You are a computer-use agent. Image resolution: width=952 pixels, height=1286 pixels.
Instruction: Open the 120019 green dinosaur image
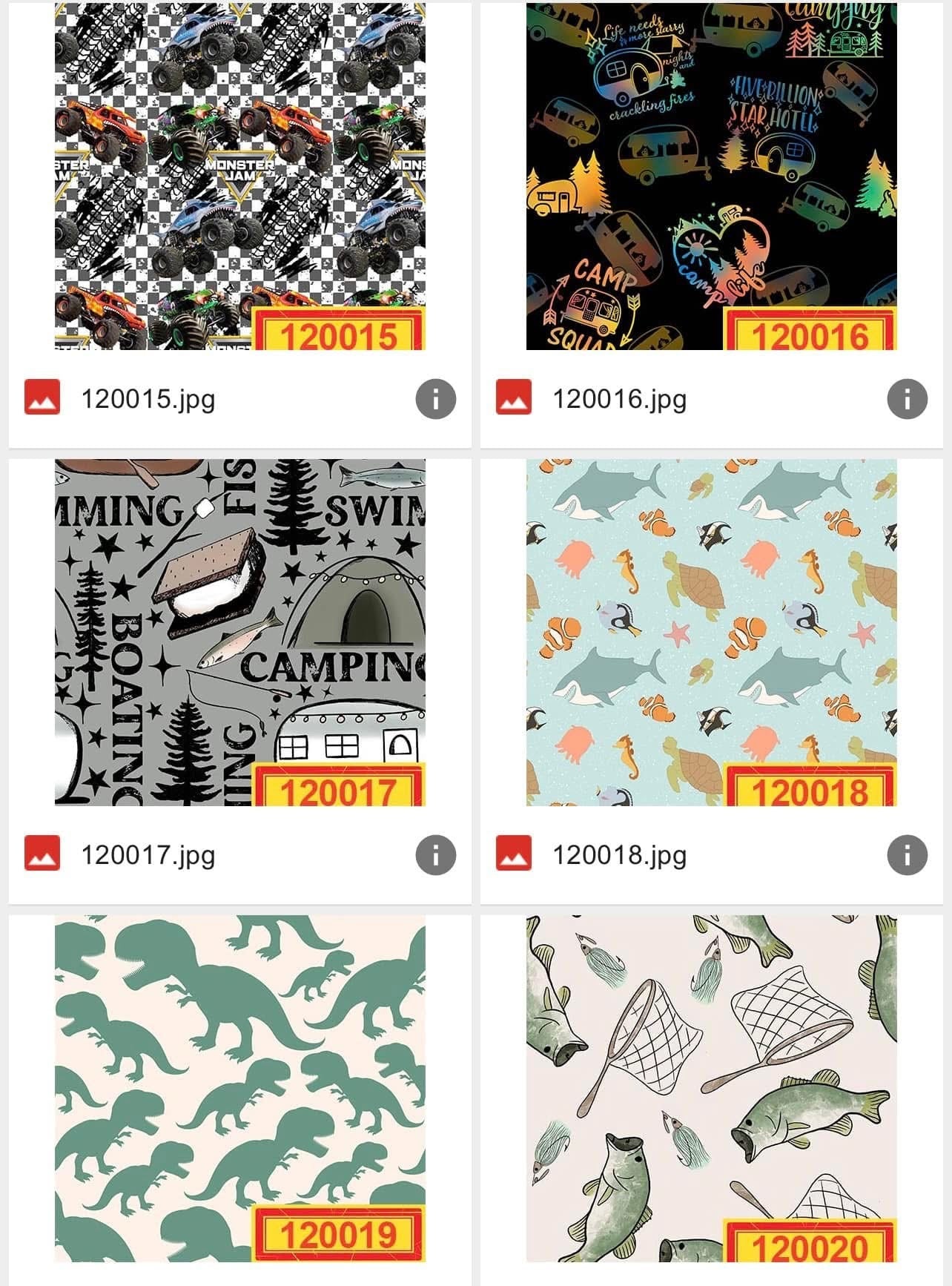pyautogui.click(x=239, y=1088)
